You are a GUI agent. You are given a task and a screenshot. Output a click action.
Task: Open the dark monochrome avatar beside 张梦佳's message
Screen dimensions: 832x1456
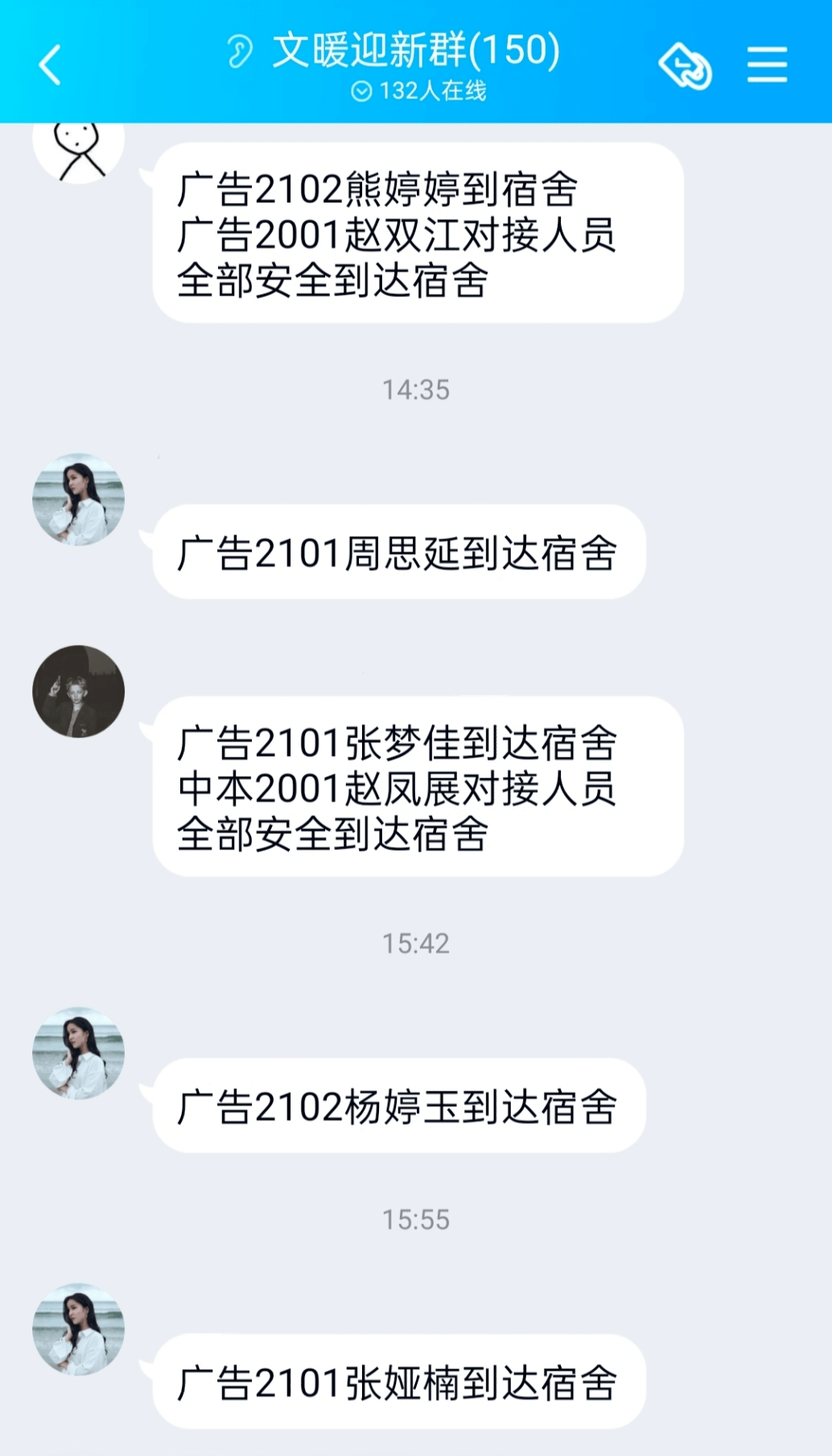tap(78, 691)
